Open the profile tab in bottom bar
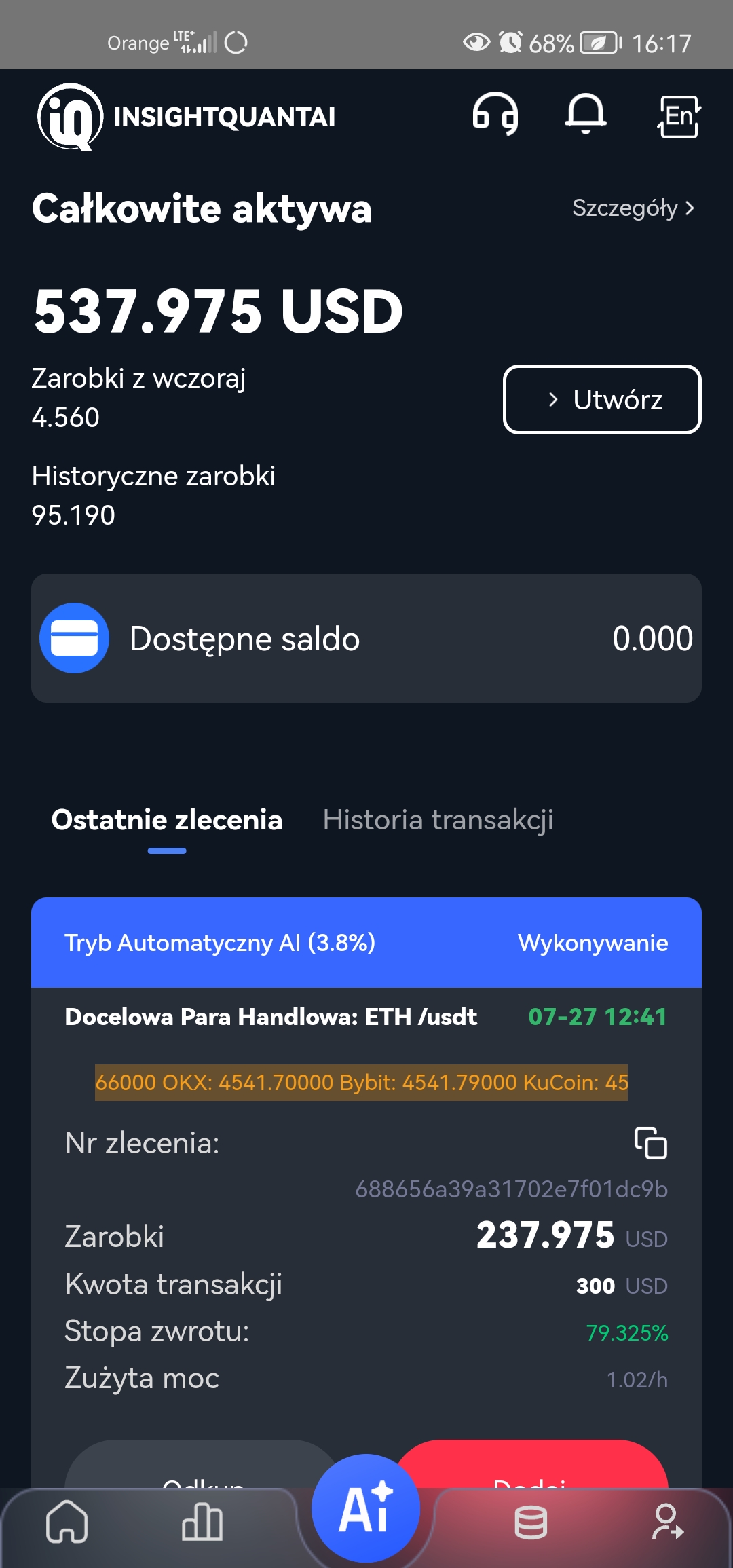The height and width of the screenshot is (1568, 733). 667,1522
